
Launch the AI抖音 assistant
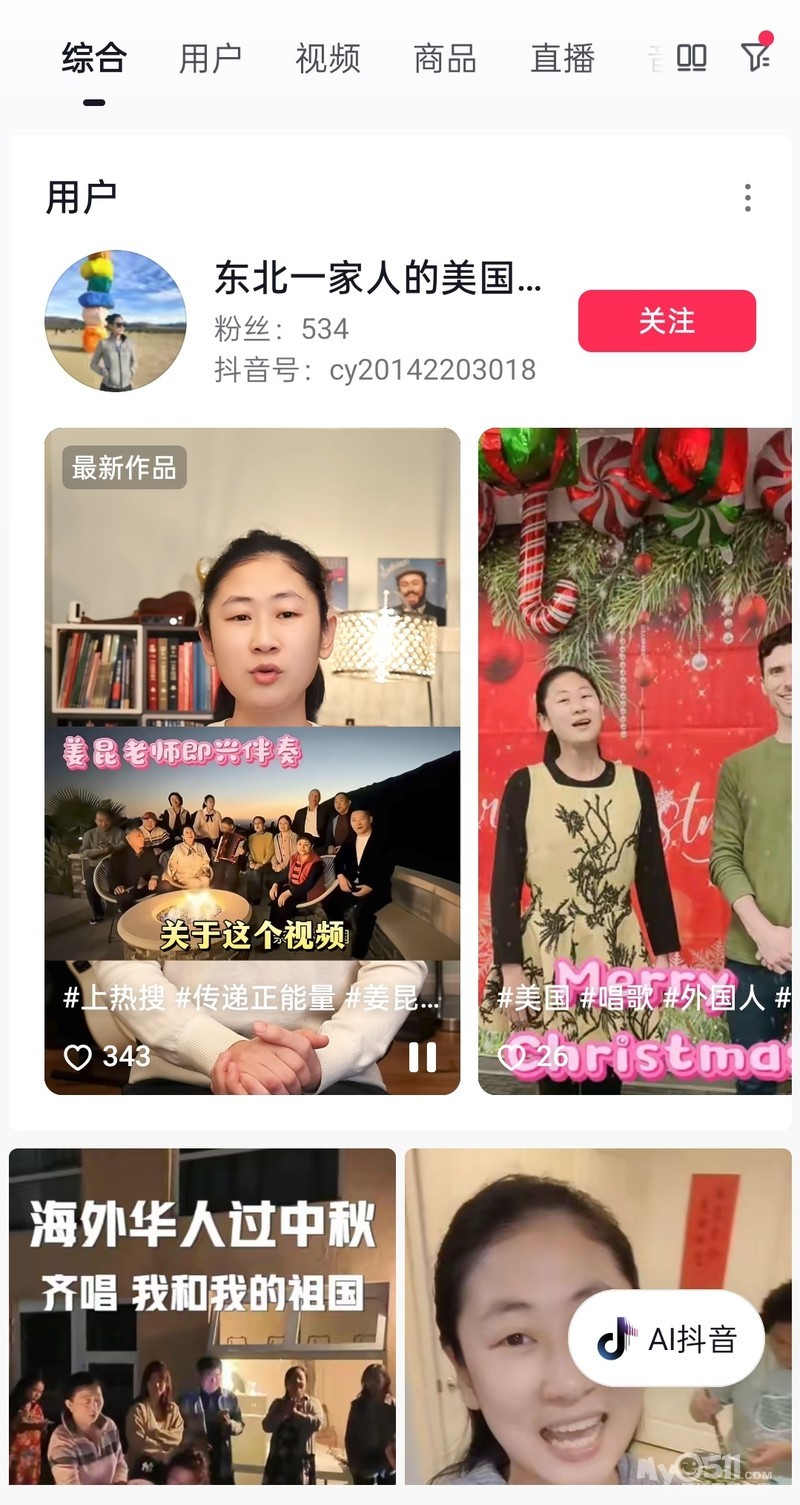click(x=667, y=1338)
